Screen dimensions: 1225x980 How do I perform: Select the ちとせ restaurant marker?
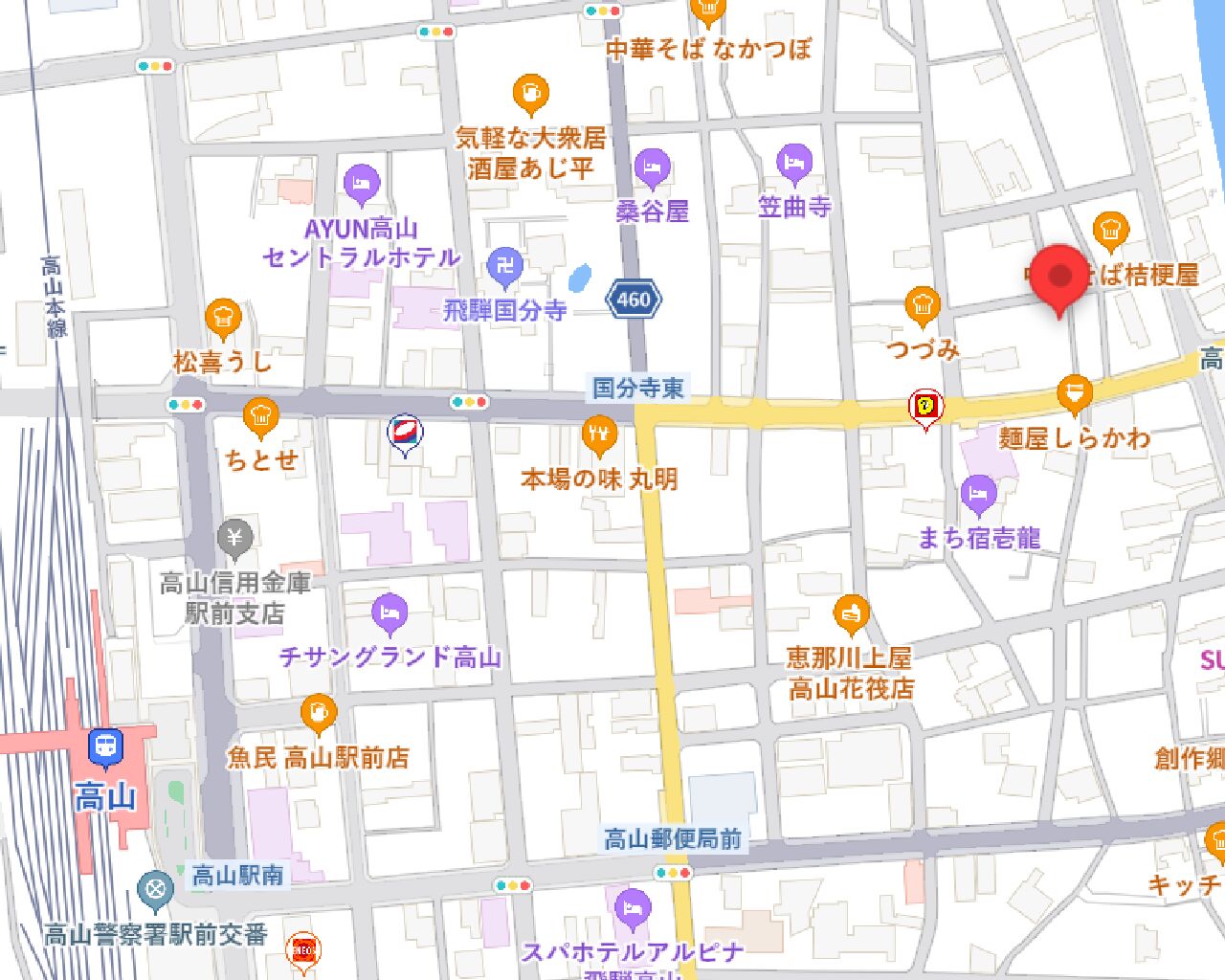point(260,416)
